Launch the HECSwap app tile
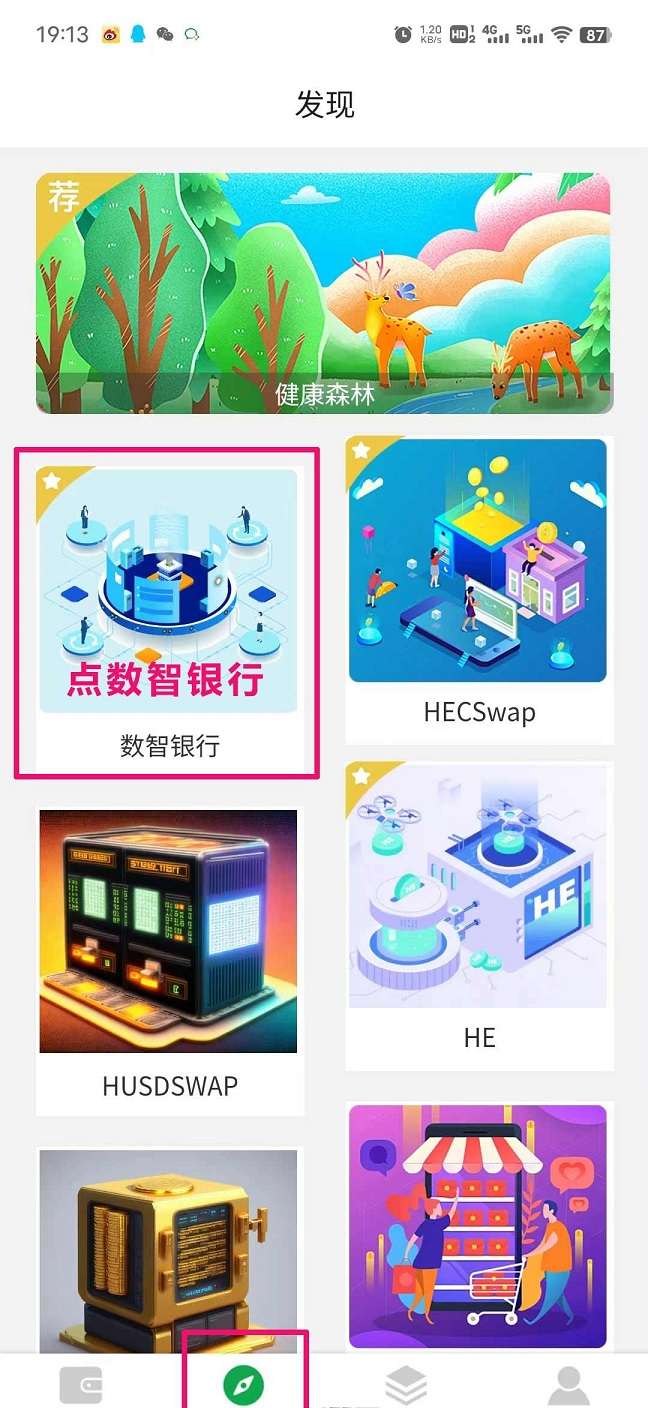 click(x=478, y=590)
